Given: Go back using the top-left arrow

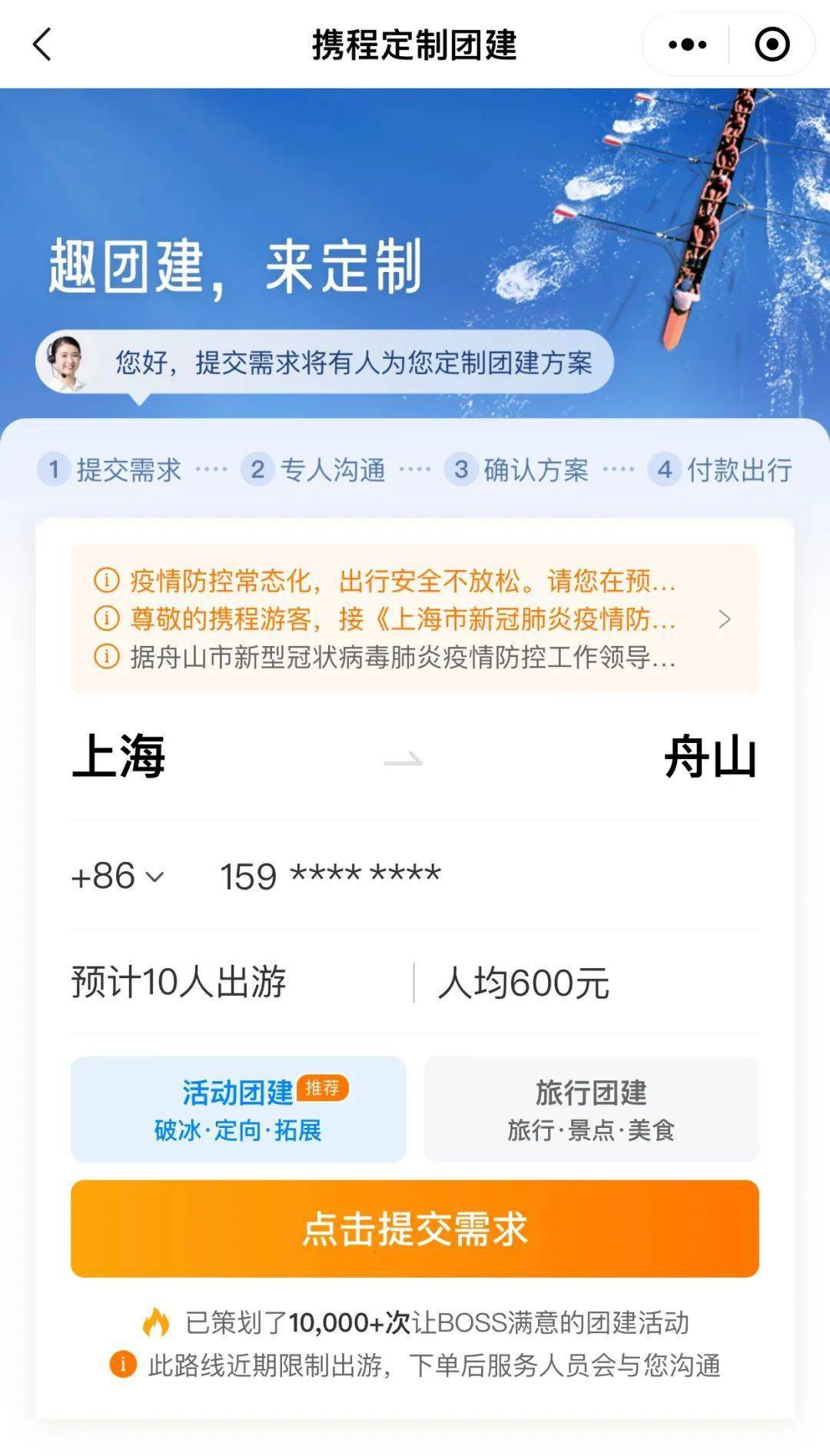Looking at the screenshot, I should point(43,45).
